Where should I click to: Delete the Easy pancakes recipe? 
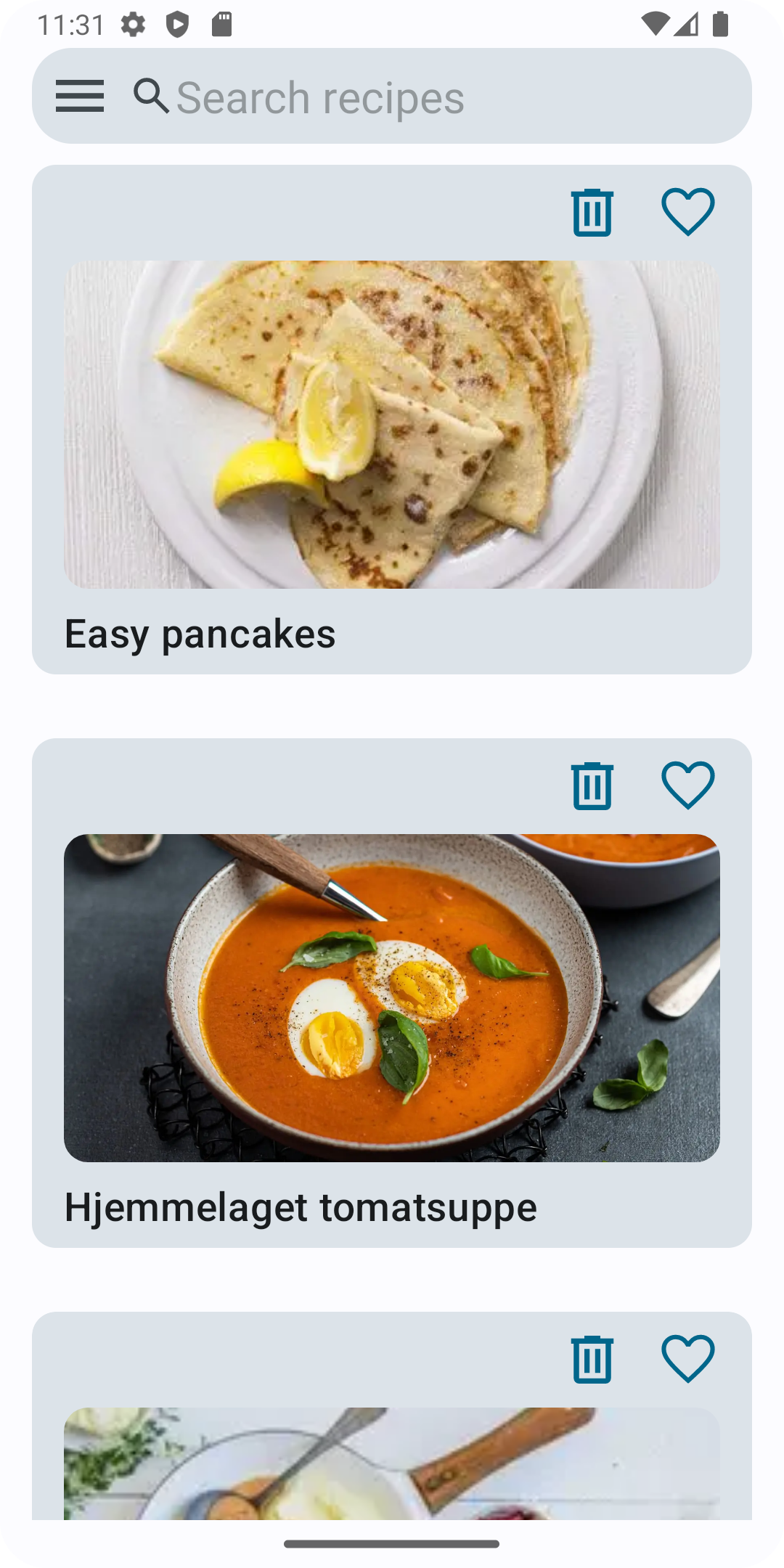[x=592, y=212]
